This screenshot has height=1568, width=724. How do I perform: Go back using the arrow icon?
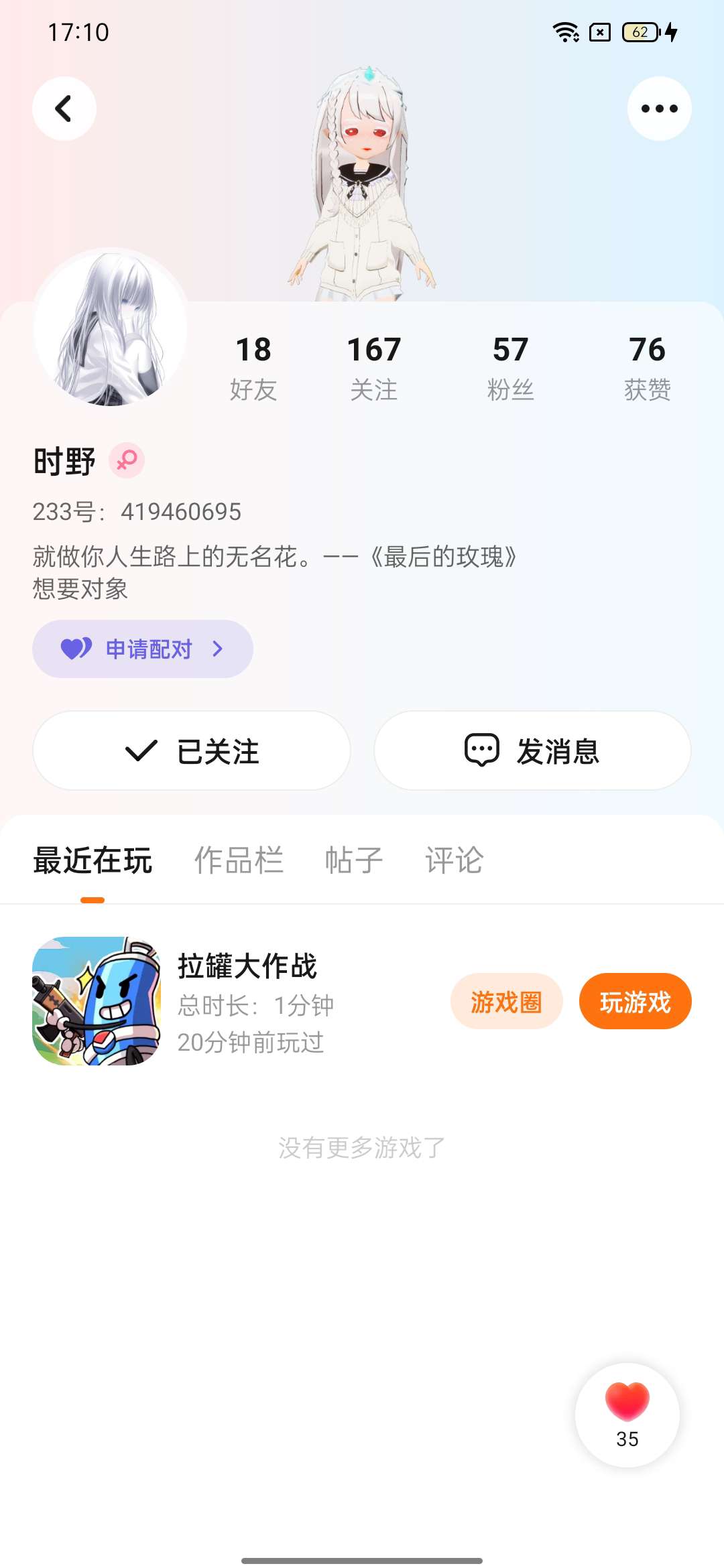[64, 109]
